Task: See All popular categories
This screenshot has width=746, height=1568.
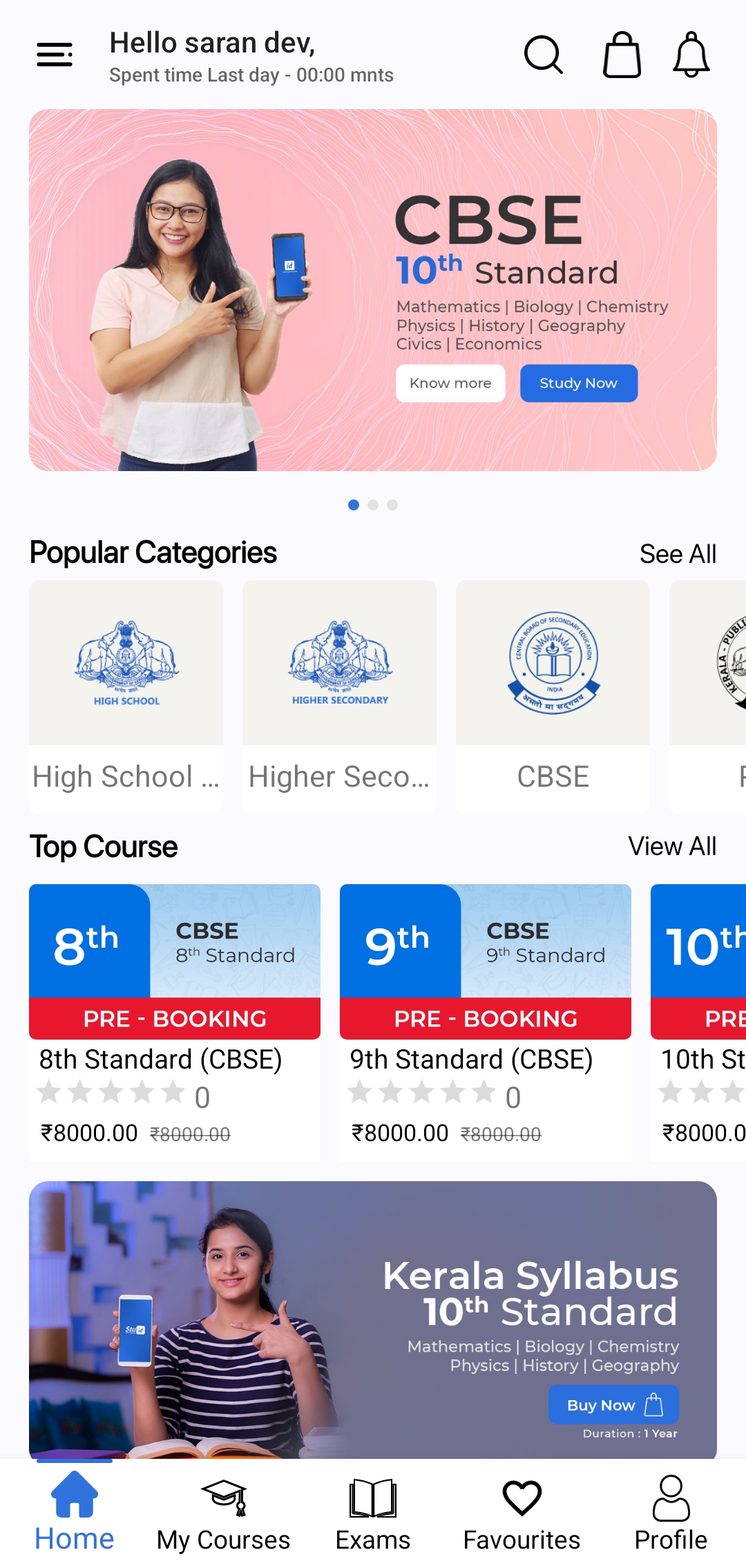Action: coord(678,554)
